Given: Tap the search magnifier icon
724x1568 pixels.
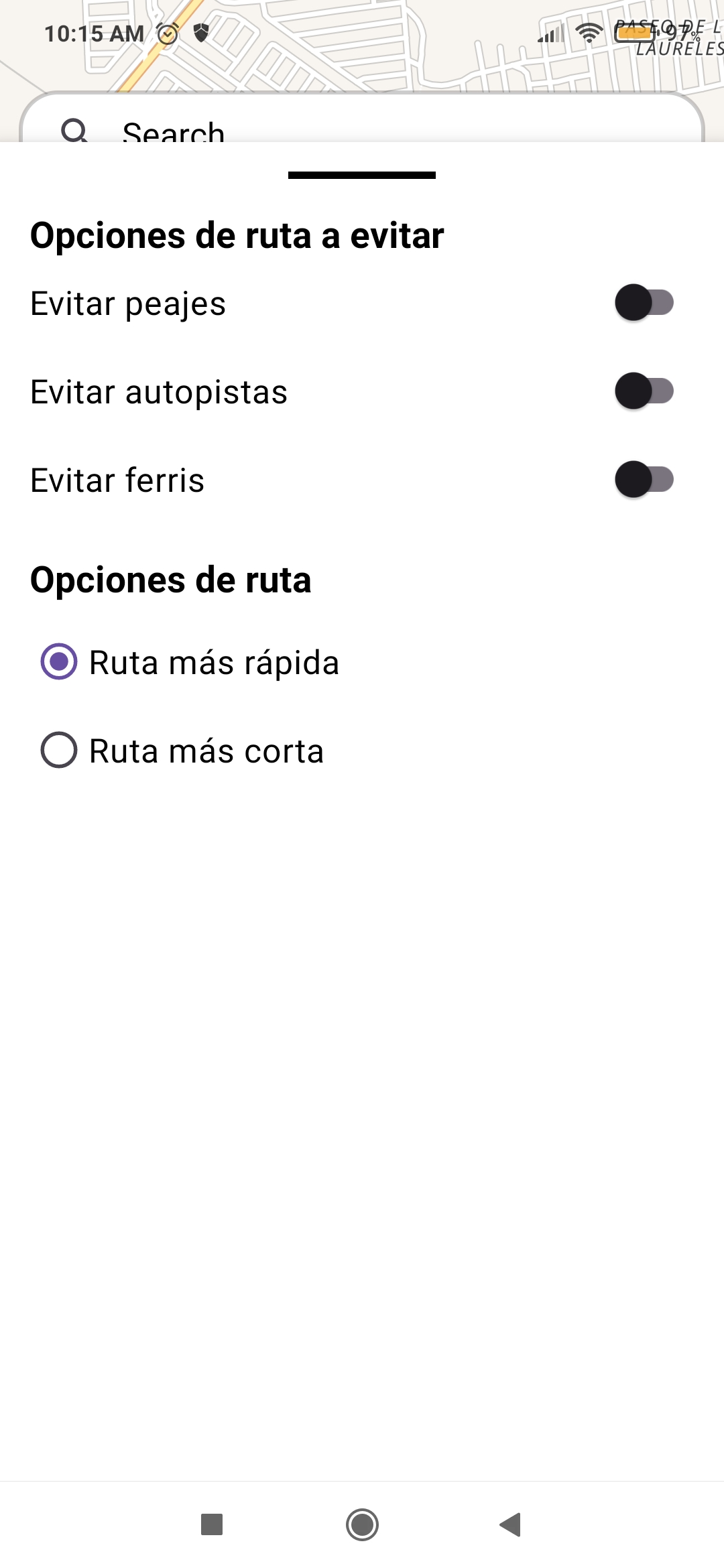Looking at the screenshot, I should pyautogui.click(x=75, y=133).
